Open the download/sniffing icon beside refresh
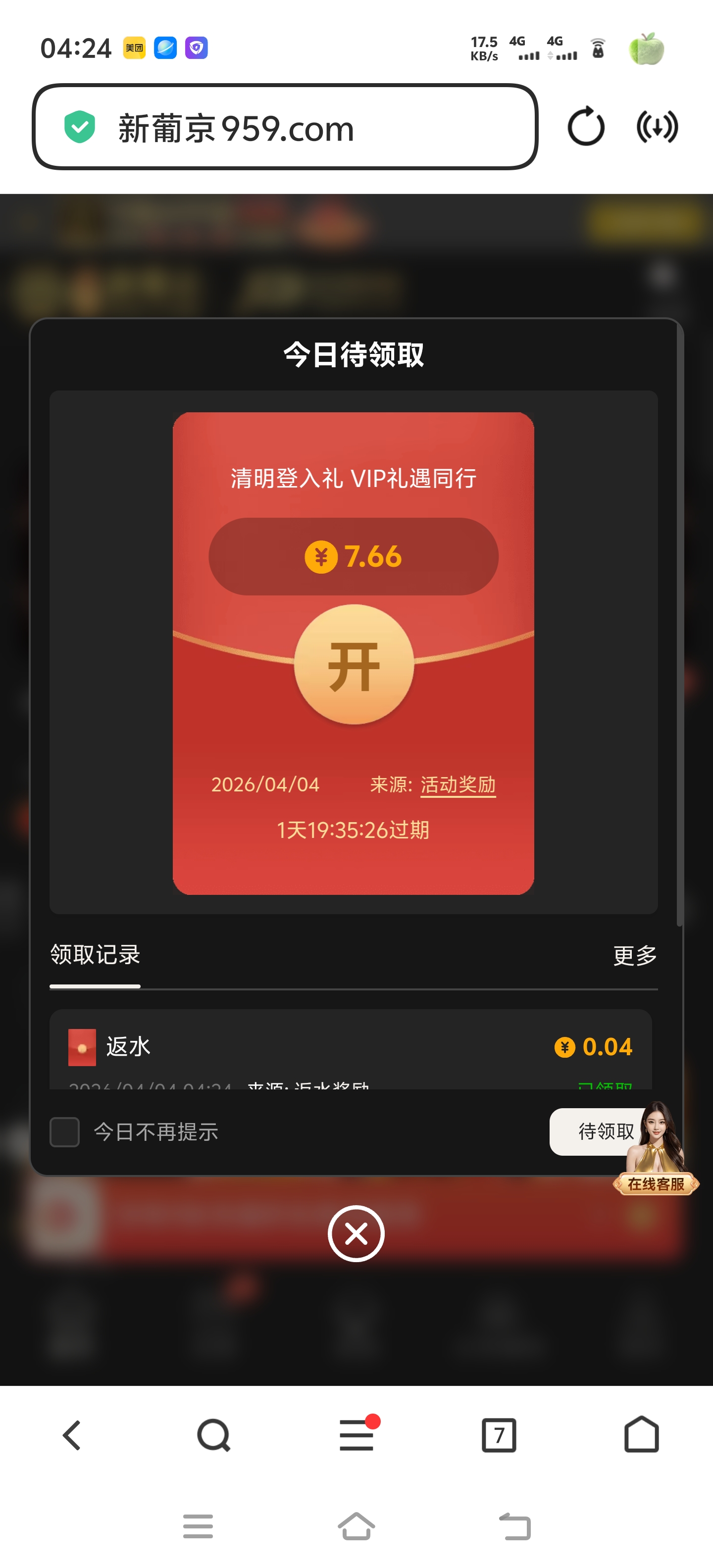 coord(657,127)
